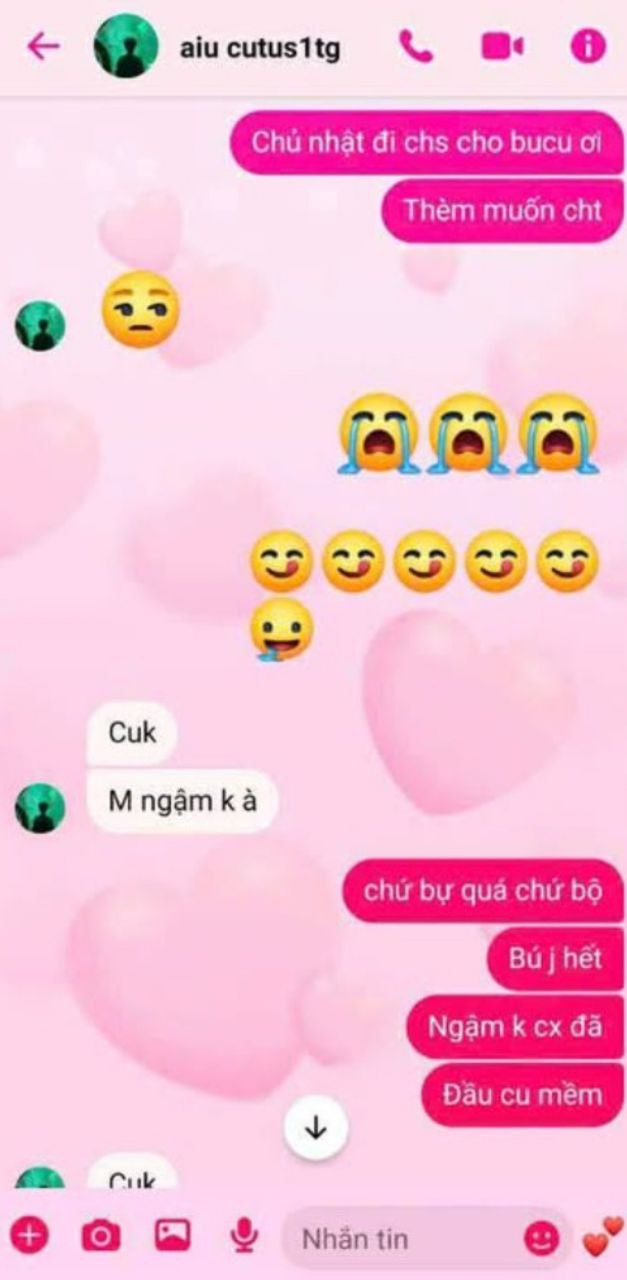This screenshot has height=1280, width=627.
Task: Record a voice message with the microphone
Action: click(241, 1238)
